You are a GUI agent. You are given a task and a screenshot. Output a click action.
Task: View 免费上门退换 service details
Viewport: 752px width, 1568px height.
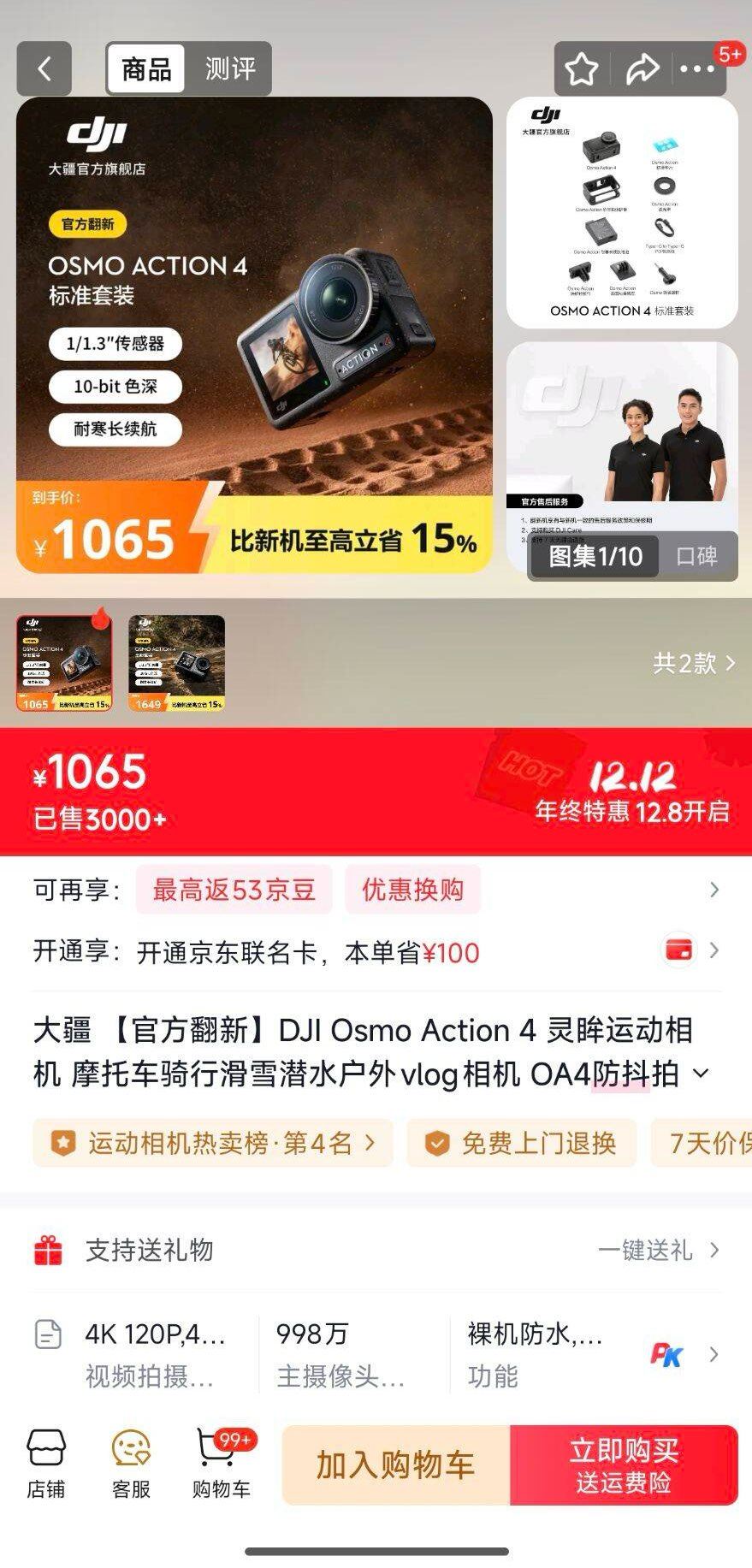click(522, 1143)
